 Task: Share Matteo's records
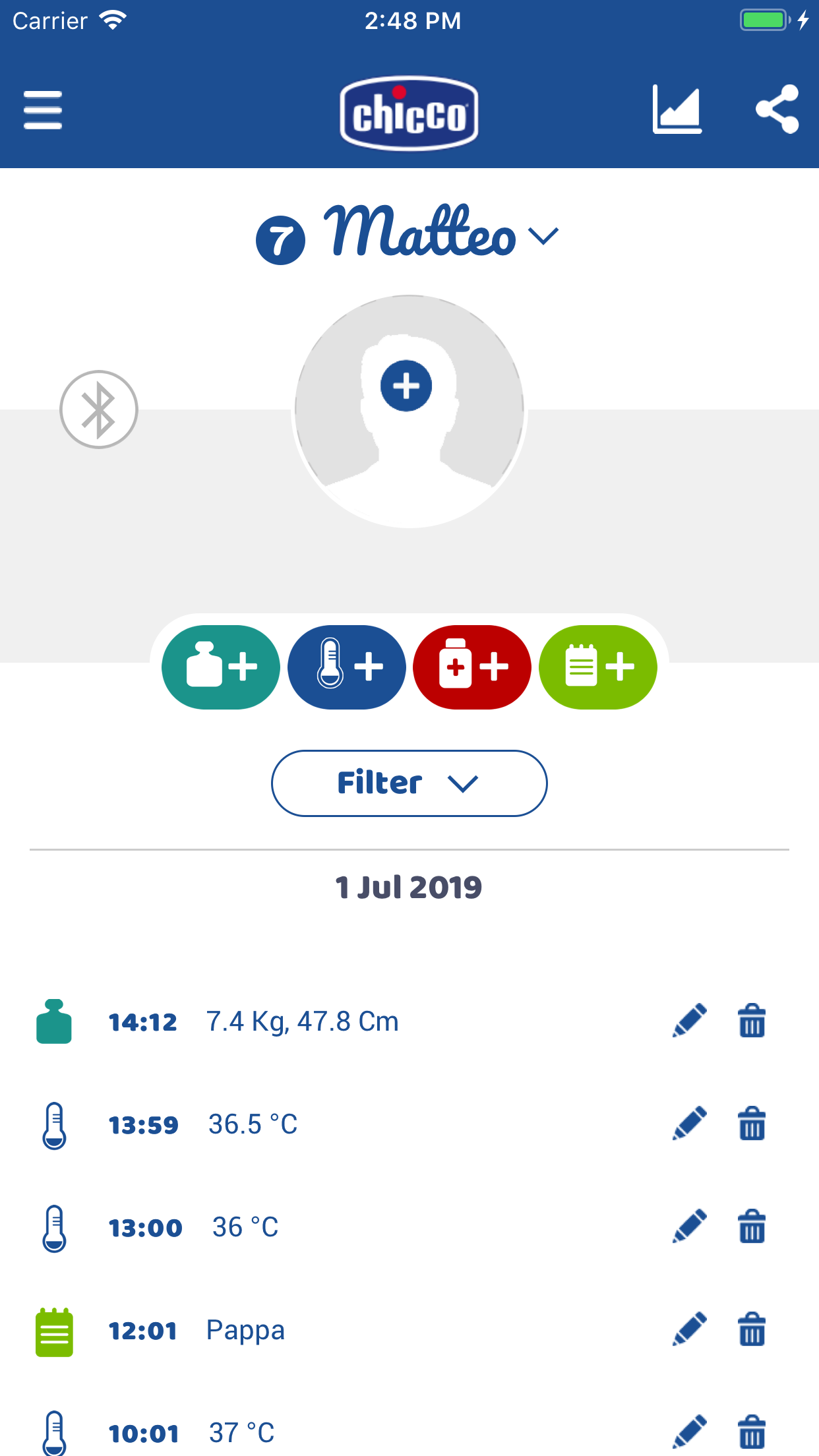pyautogui.click(x=777, y=109)
